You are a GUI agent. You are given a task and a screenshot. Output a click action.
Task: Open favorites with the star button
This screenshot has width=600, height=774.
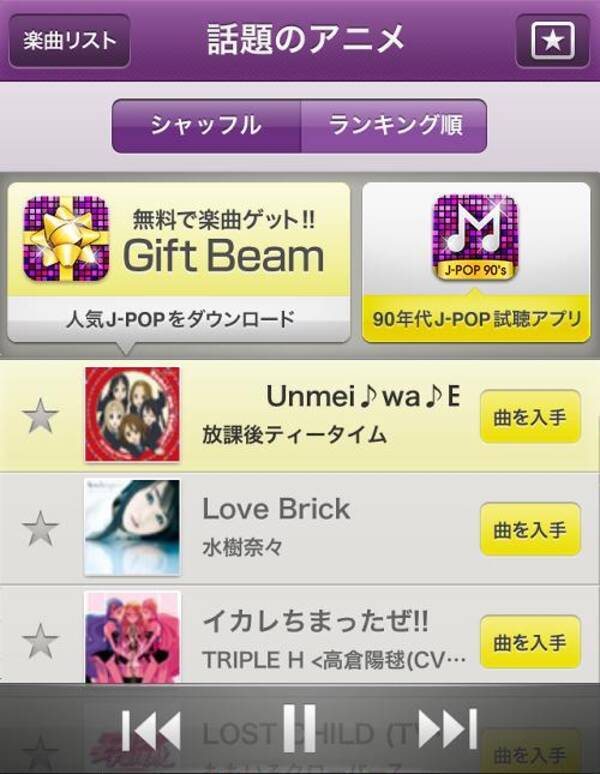point(553,41)
